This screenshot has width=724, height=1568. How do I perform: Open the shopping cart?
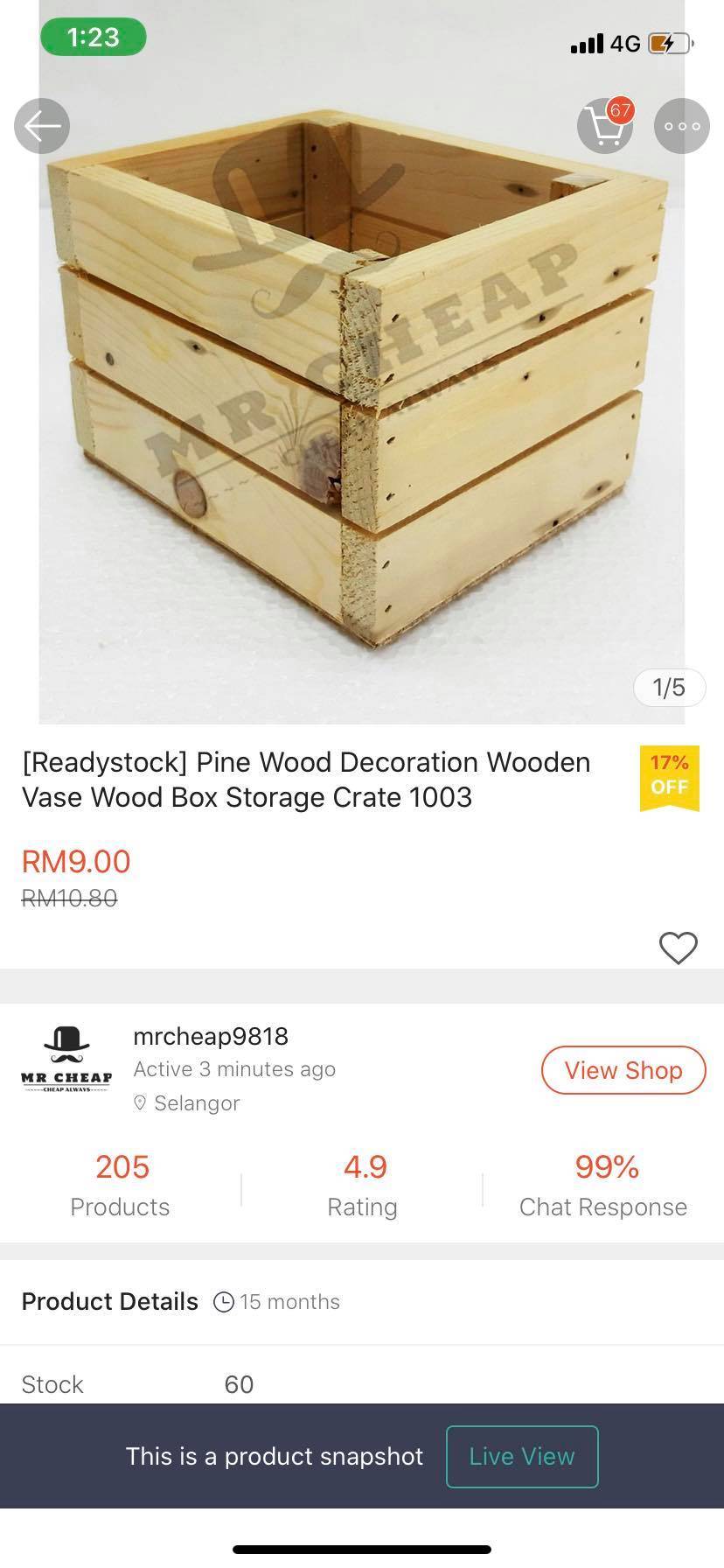[x=605, y=127]
